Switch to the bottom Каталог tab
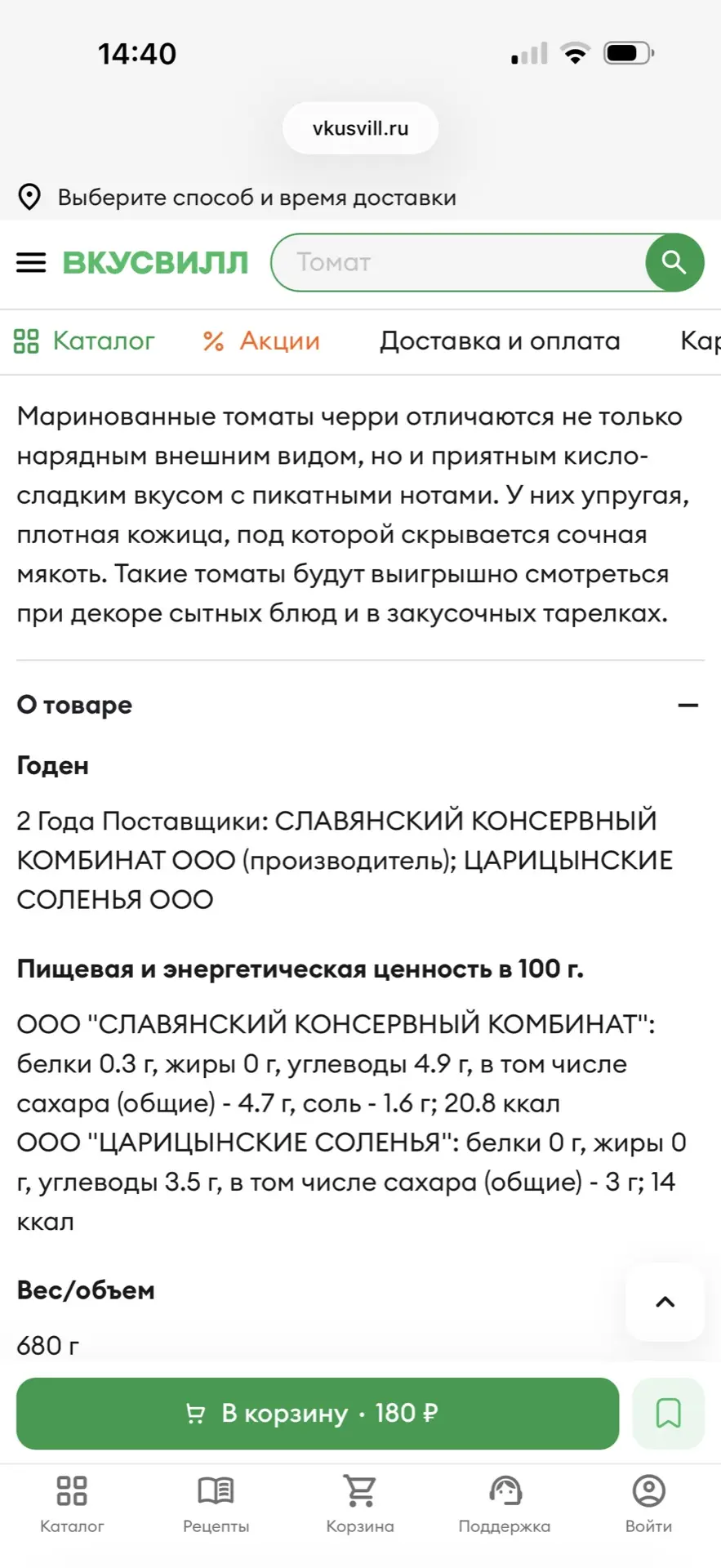The height and width of the screenshot is (1568, 721). pyautogui.click(x=72, y=1504)
